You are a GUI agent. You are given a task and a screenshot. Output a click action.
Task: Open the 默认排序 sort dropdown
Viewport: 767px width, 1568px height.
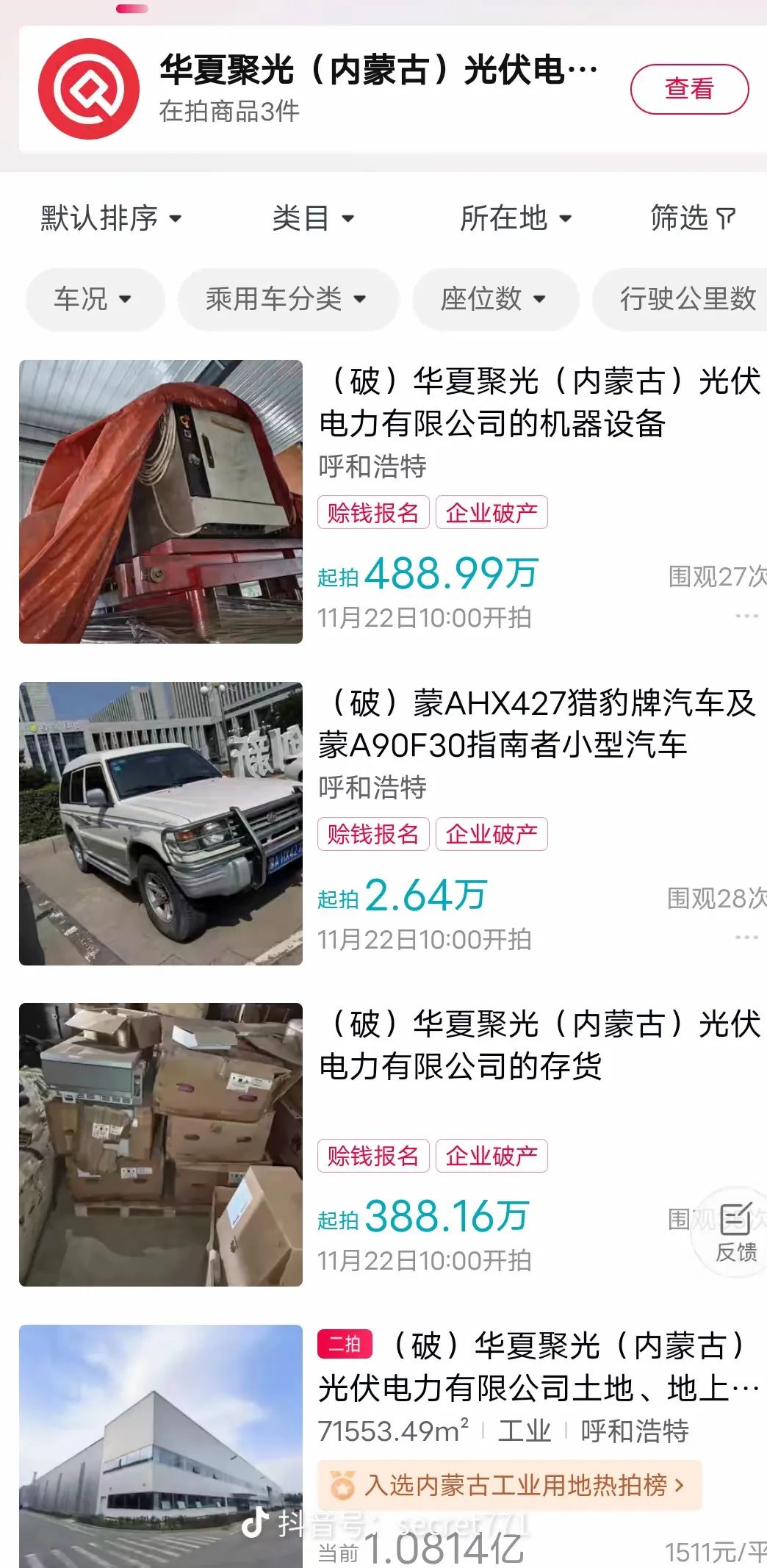[x=110, y=218]
